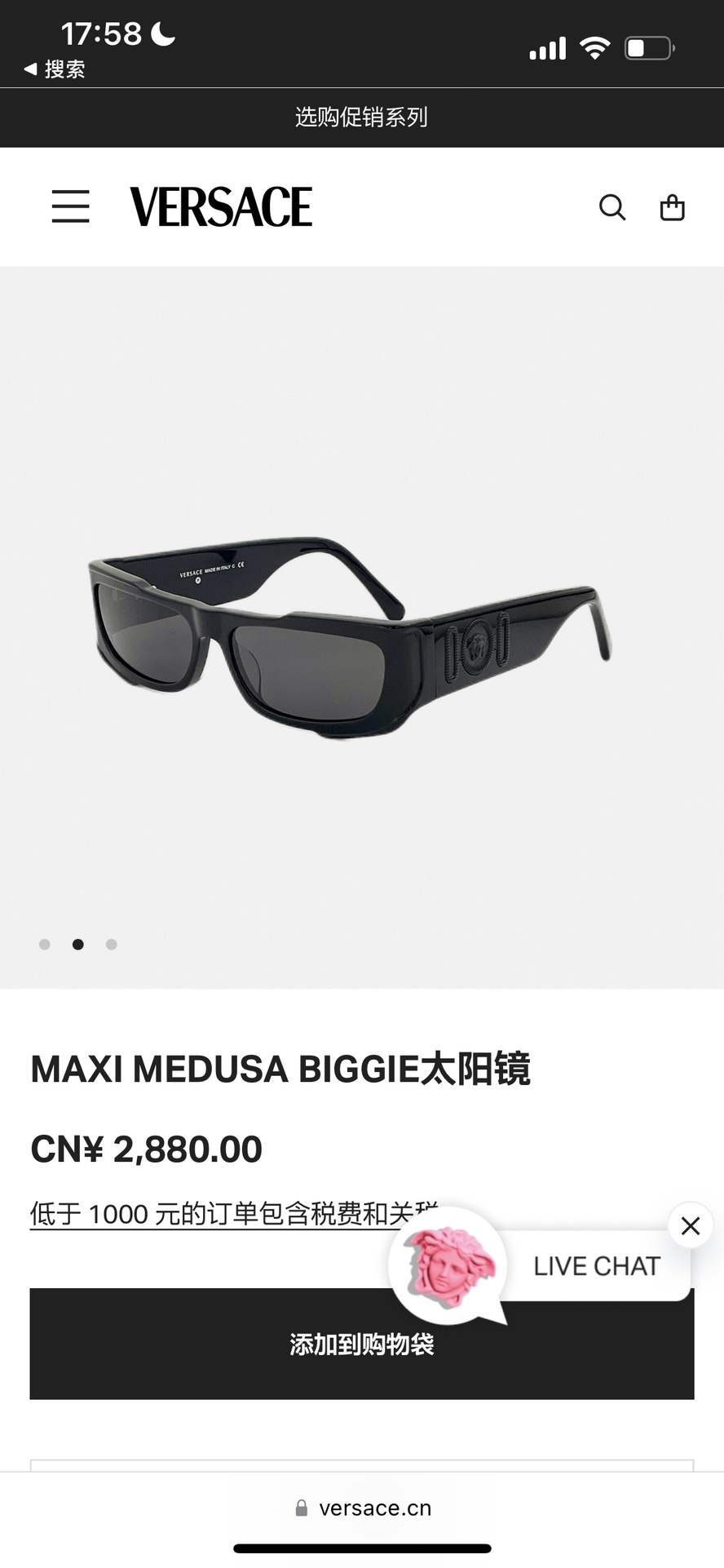Open the hamburger menu
Viewport: 724px width, 1568px height.
pyautogui.click(x=71, y=206)
